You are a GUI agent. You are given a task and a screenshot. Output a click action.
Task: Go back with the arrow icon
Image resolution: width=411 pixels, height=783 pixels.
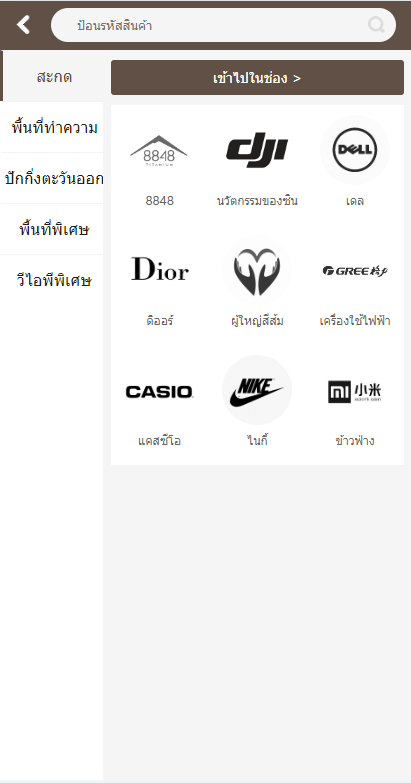pyautogui.click(x=23, y=24)
